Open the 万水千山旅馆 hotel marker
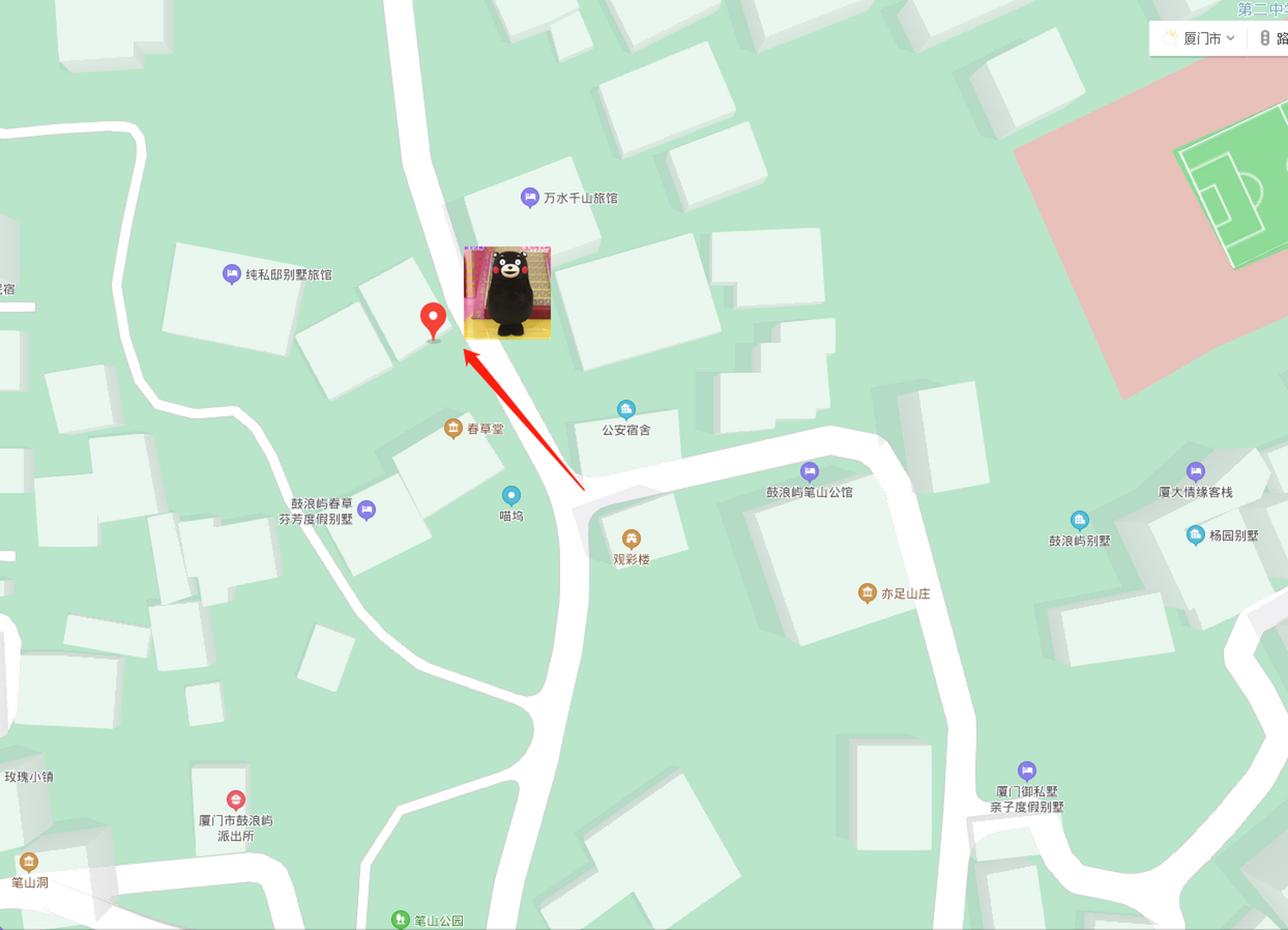 tap(530, 197)
